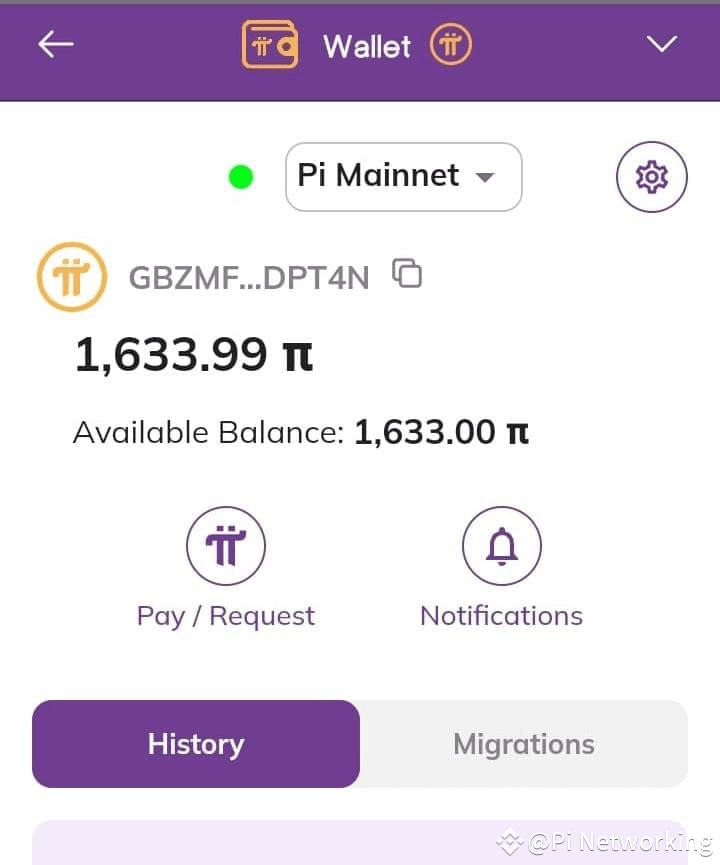
Task: Open wallet settings gear
Action: pos(651,177)
